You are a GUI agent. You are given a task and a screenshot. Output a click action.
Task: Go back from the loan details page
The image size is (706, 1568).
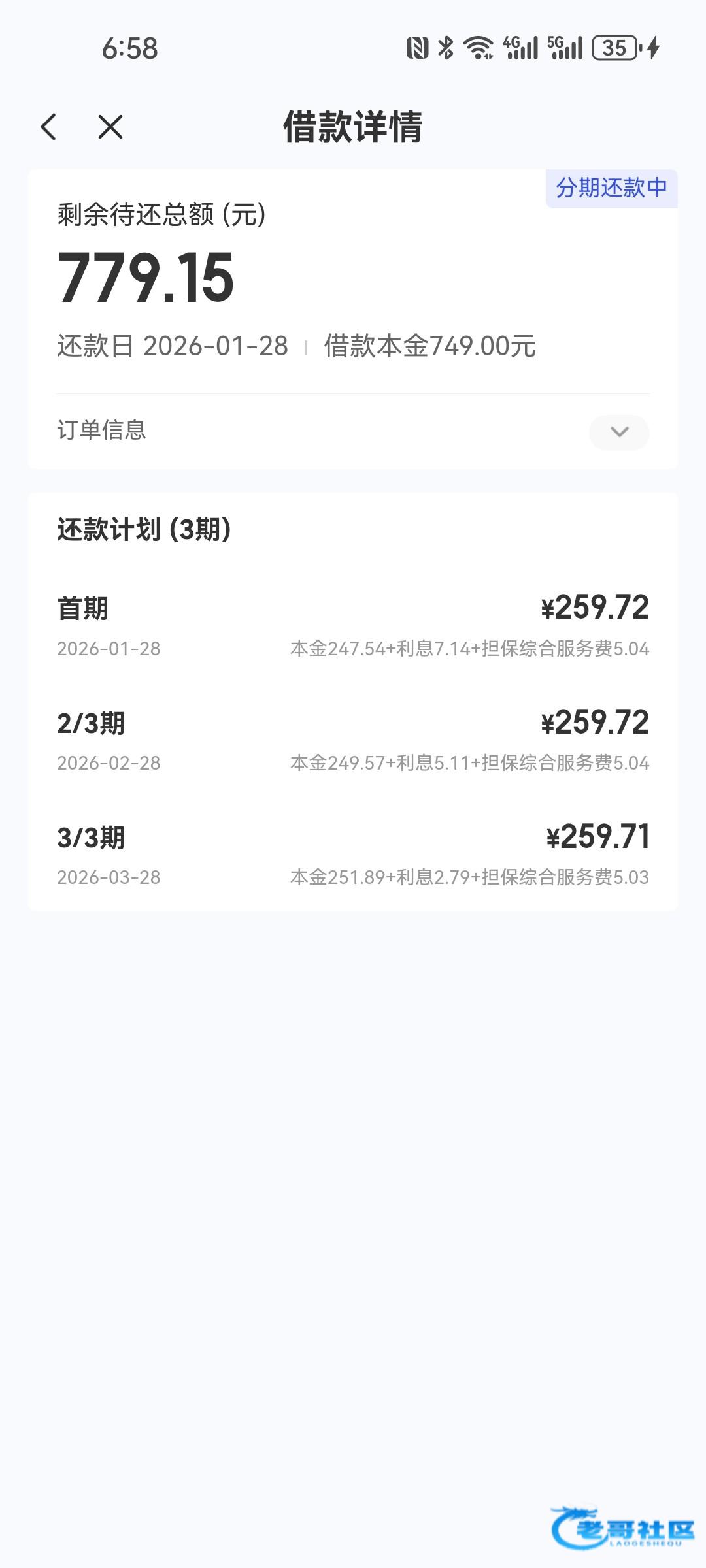tap(49, 127)
